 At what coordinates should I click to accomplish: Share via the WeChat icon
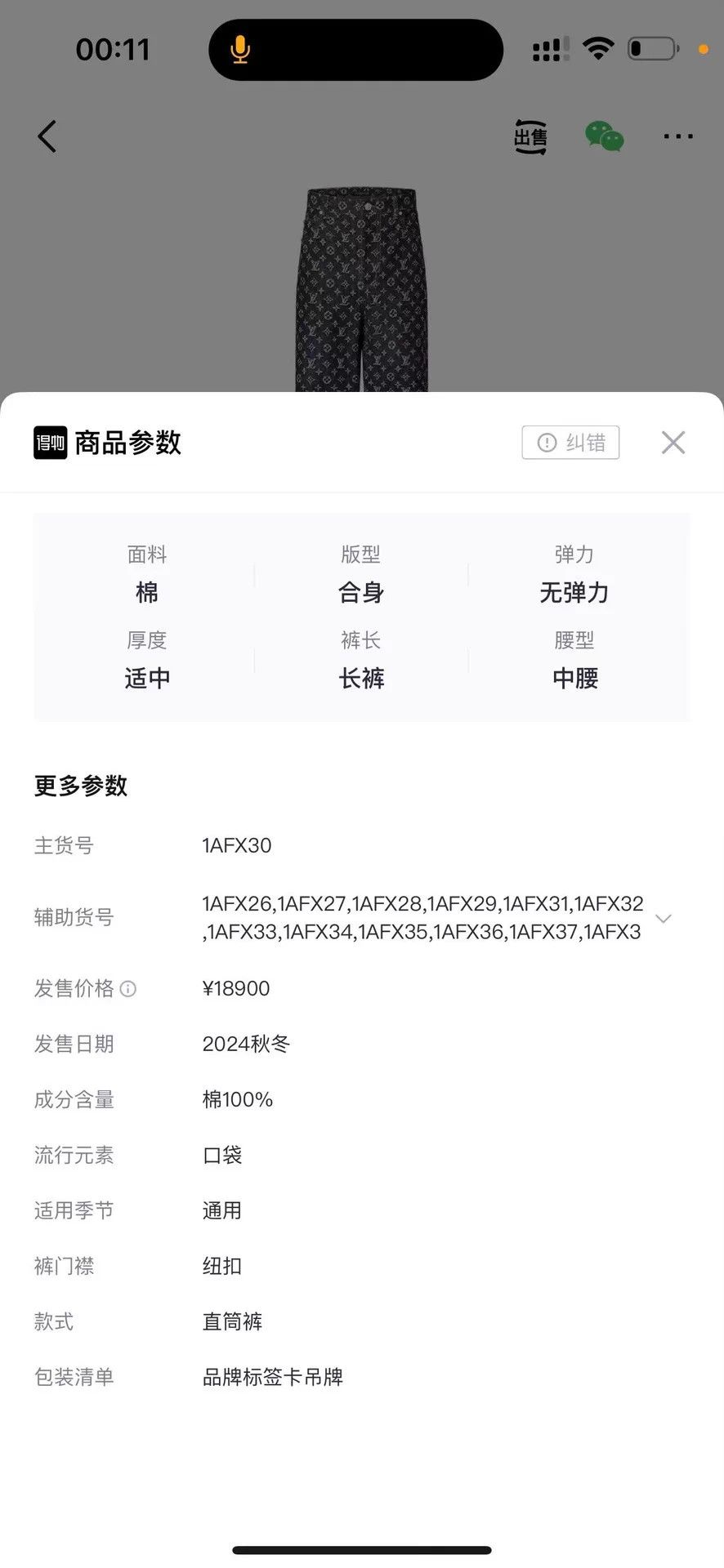[605, 136]
